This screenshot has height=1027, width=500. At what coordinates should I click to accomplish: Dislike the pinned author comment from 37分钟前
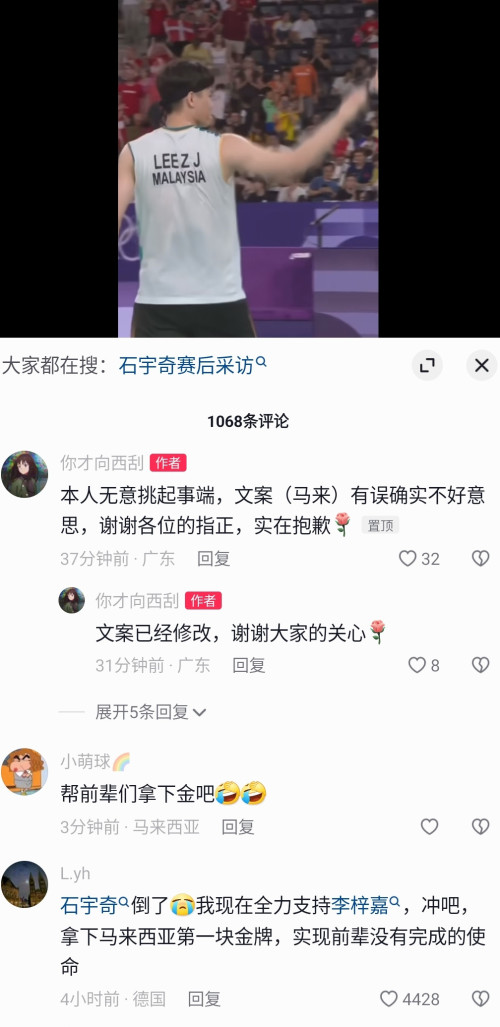[481, 559]
